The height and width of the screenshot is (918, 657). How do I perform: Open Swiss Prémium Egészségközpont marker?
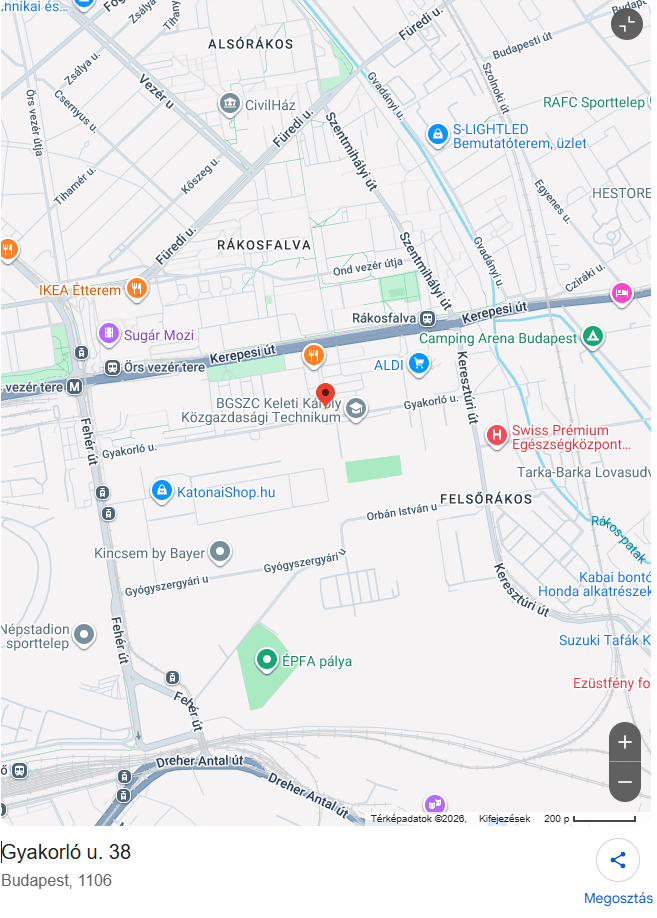point(496,435)
